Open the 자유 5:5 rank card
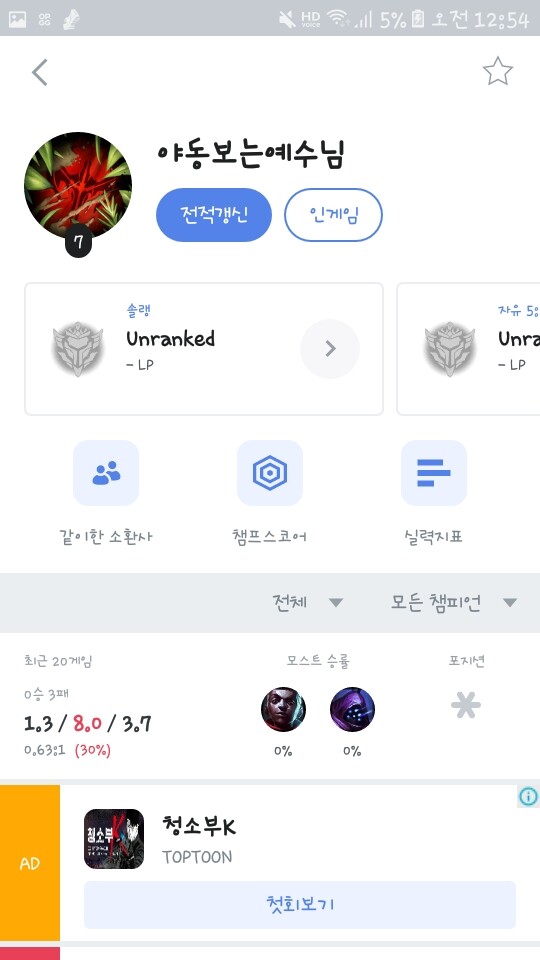 pyautogui.click(x=468, y=349)
